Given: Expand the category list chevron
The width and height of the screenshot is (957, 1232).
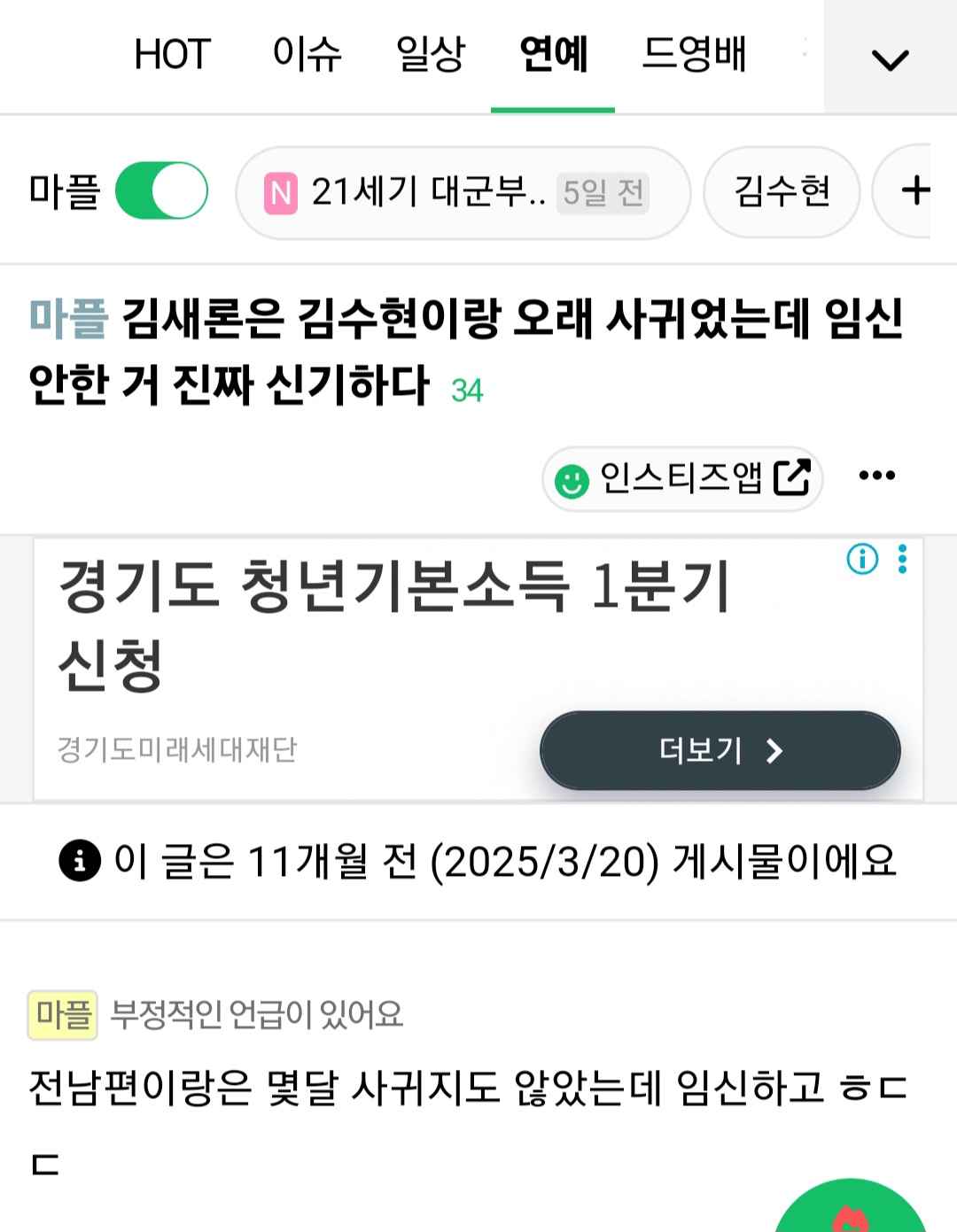Looking at the screenshot, I should click(890, 58).
